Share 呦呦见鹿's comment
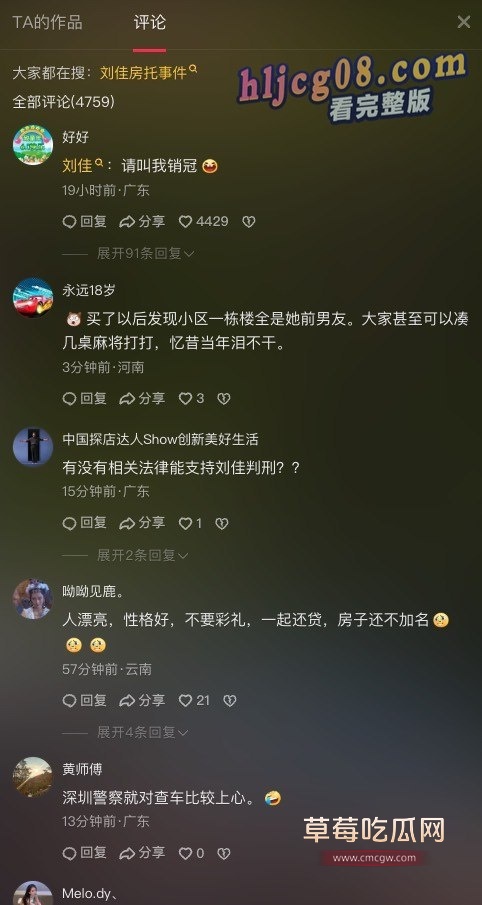The height and width of the screenshot is (905, 482). 142,701
